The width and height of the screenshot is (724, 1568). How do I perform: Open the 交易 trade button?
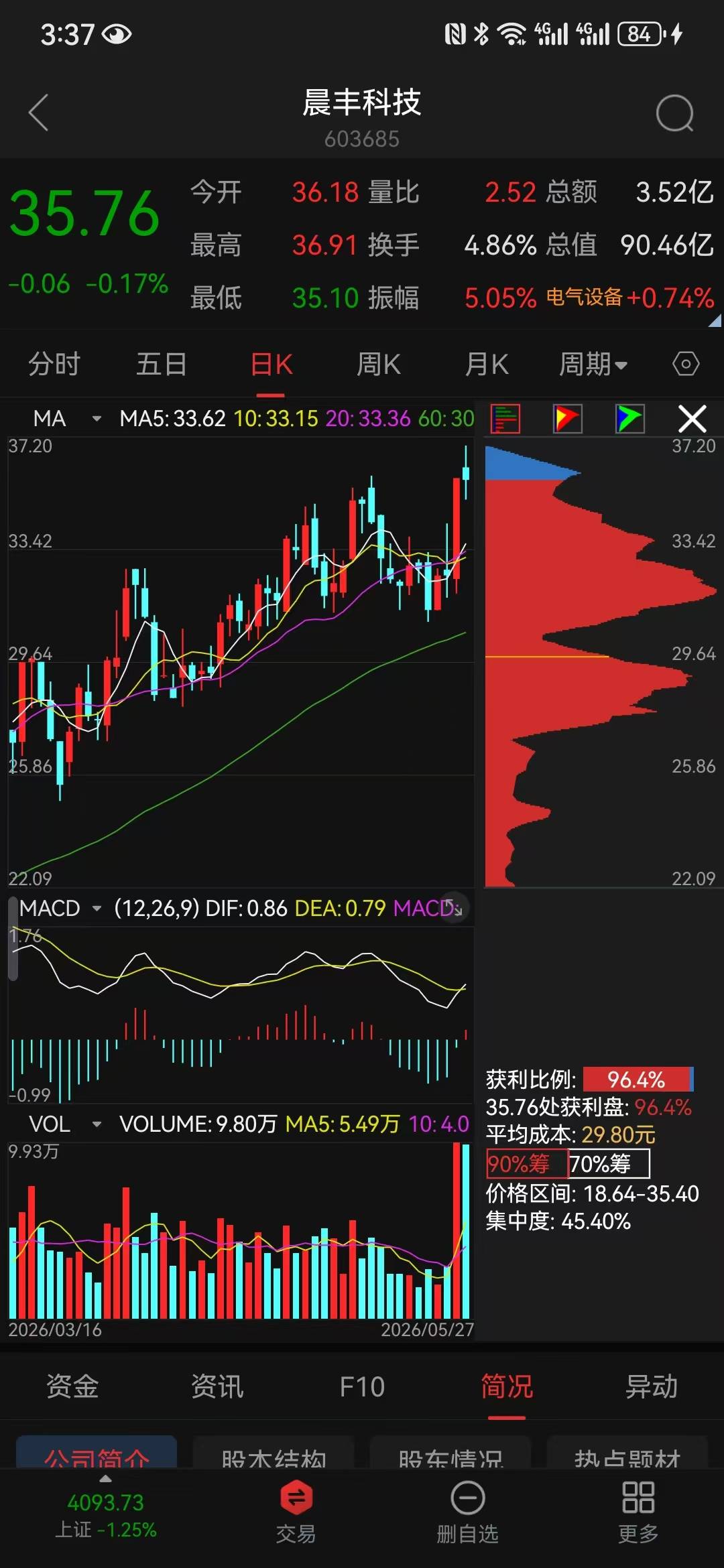pos(296,1512)
